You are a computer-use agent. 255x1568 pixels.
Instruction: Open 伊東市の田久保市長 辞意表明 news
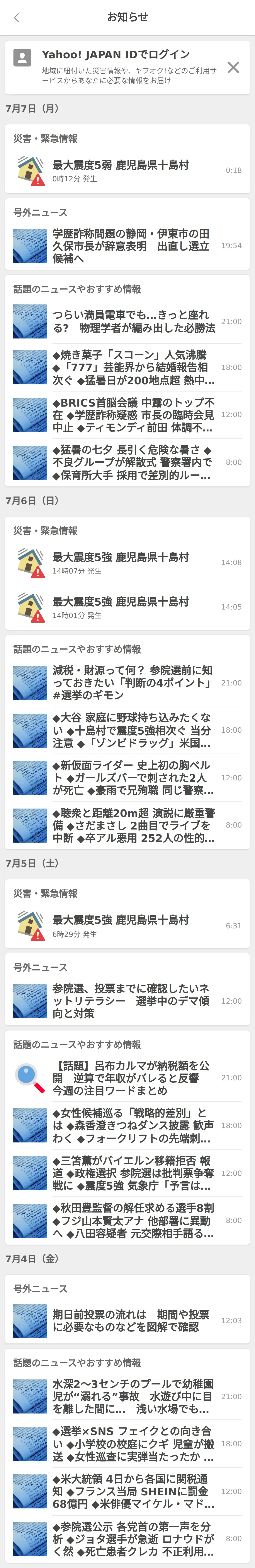coord(127,246)
